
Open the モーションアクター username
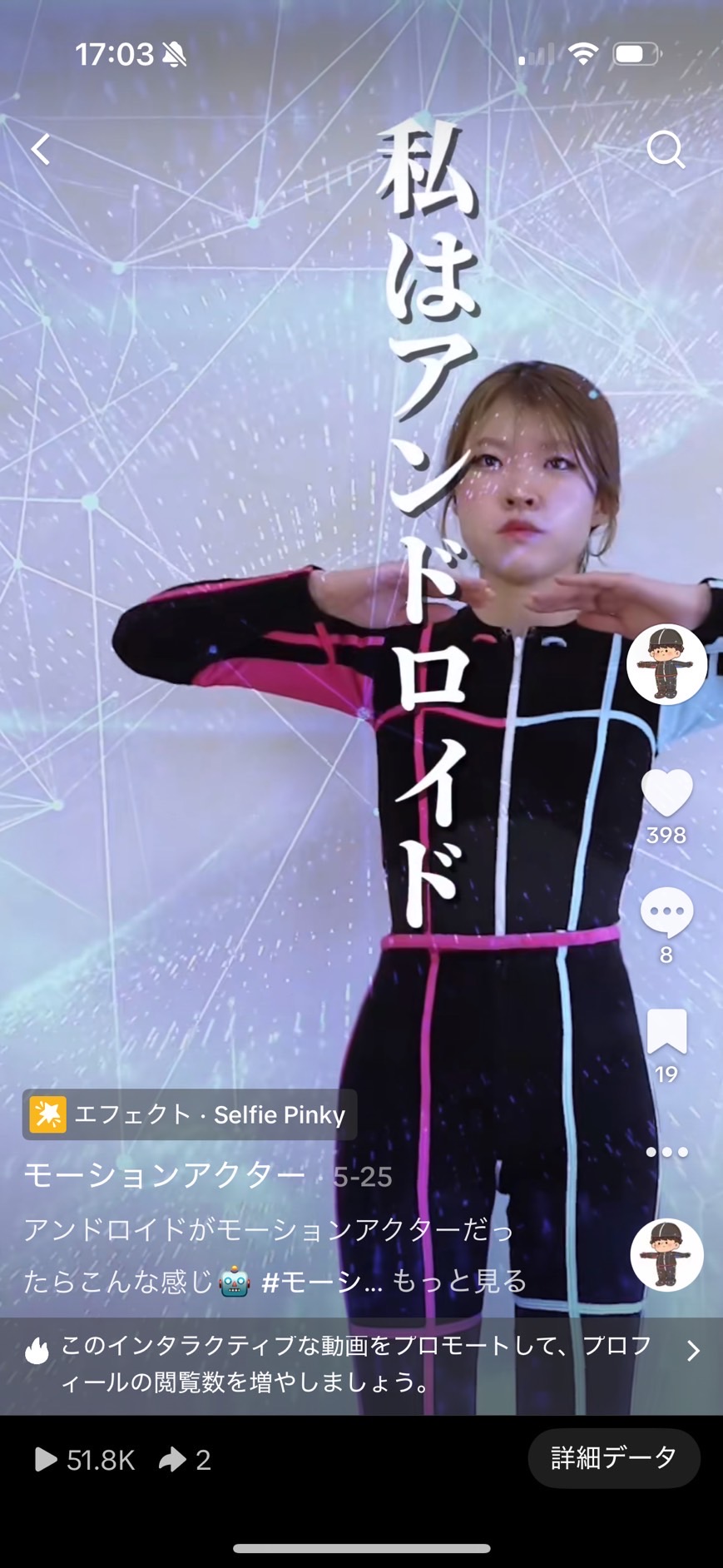(165, 1175)
